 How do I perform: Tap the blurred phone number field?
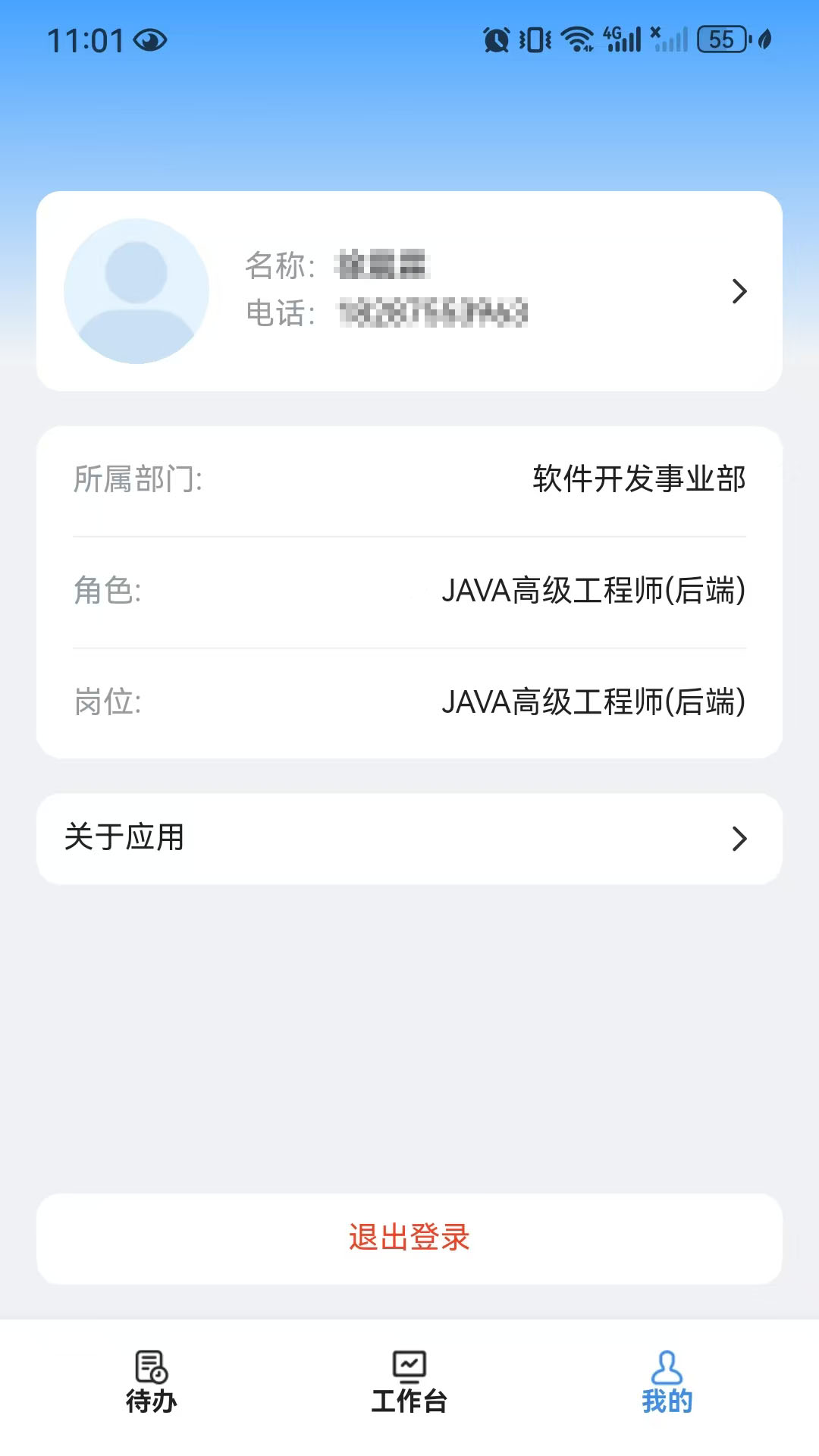pyautogui.click(x=432, y=312)
